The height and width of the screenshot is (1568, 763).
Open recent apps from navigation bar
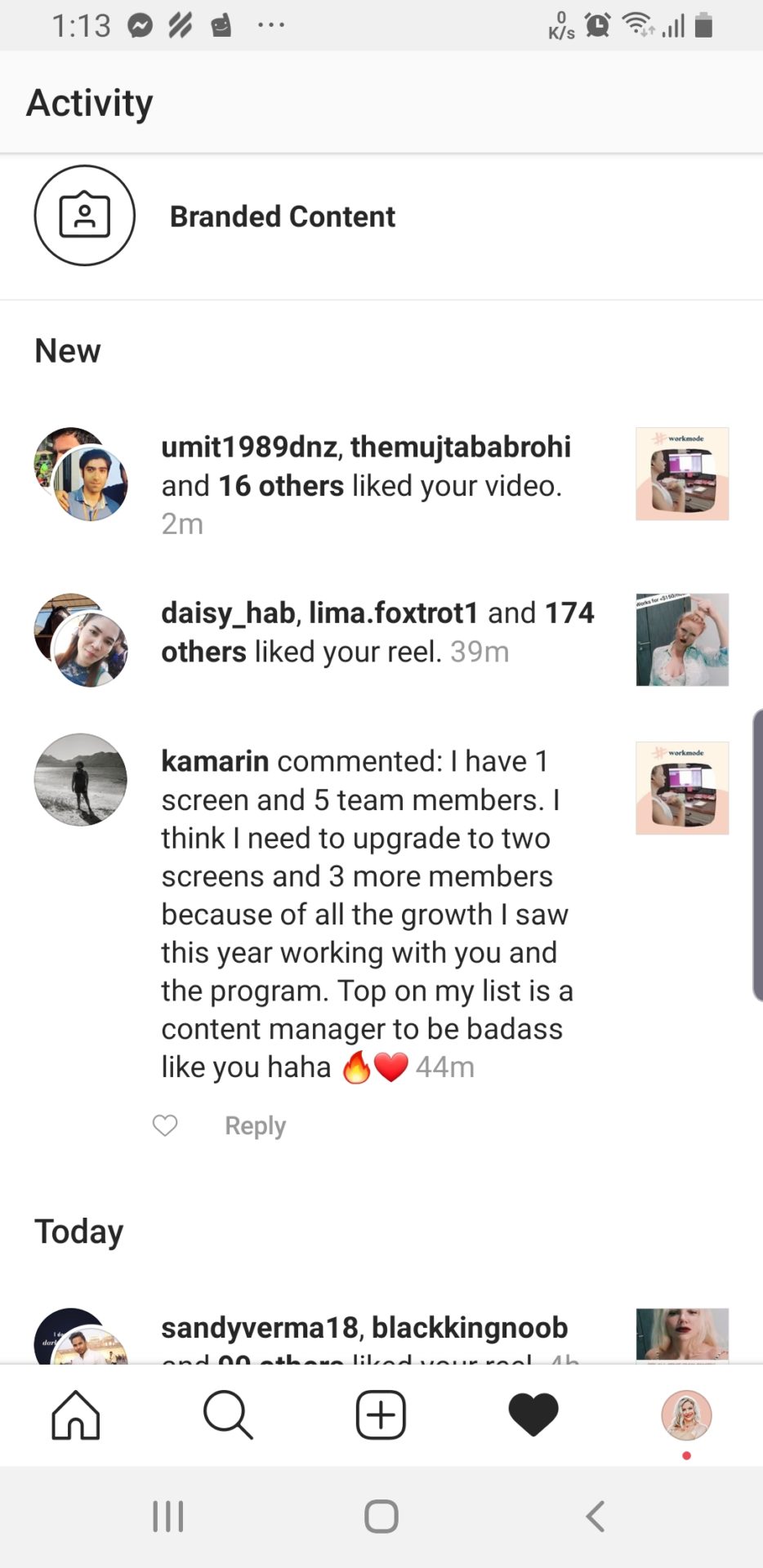point(168,1517)
